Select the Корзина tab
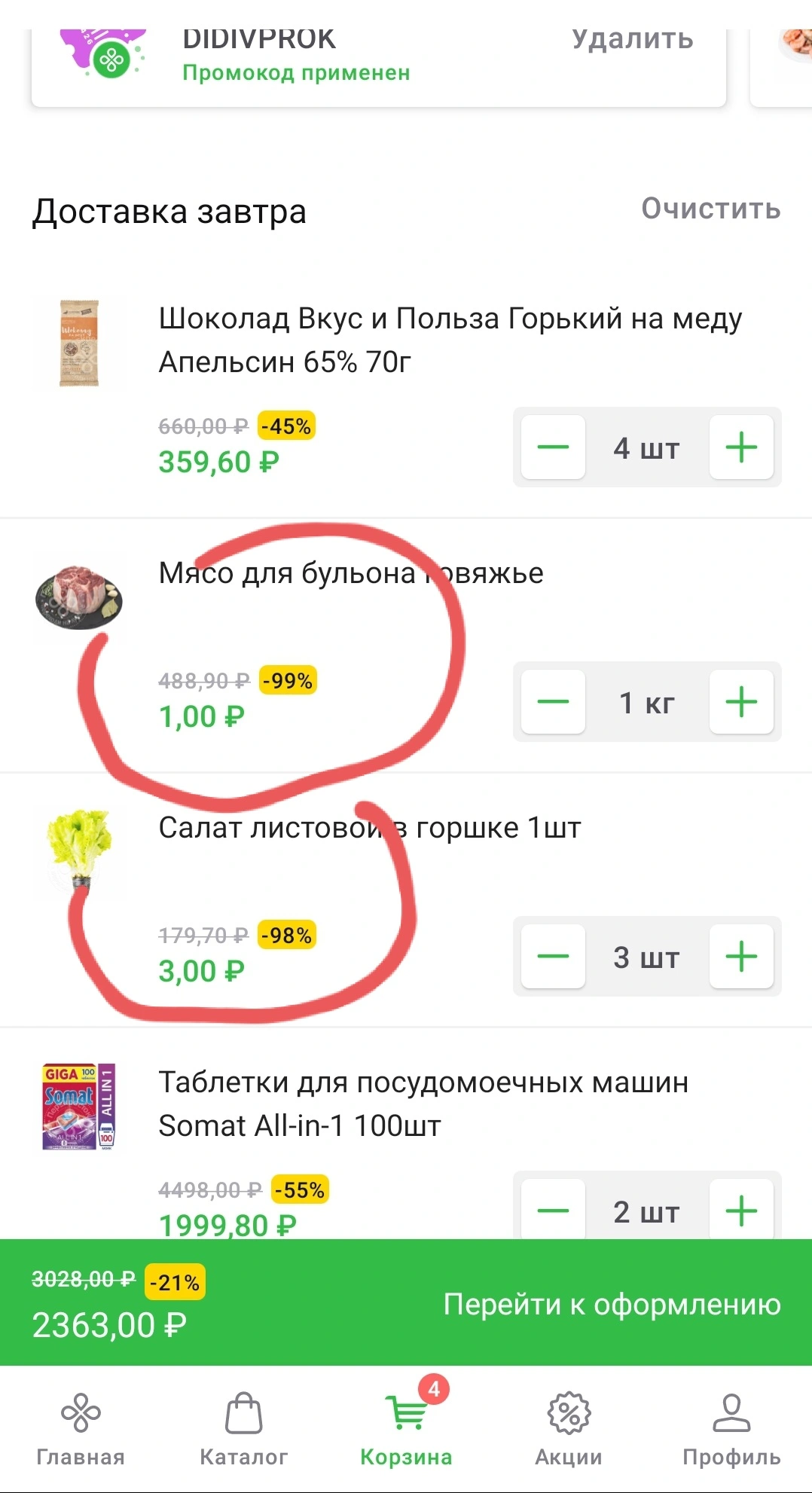The height and width of the screenshot is (1493, 812). click(406, 1429)
